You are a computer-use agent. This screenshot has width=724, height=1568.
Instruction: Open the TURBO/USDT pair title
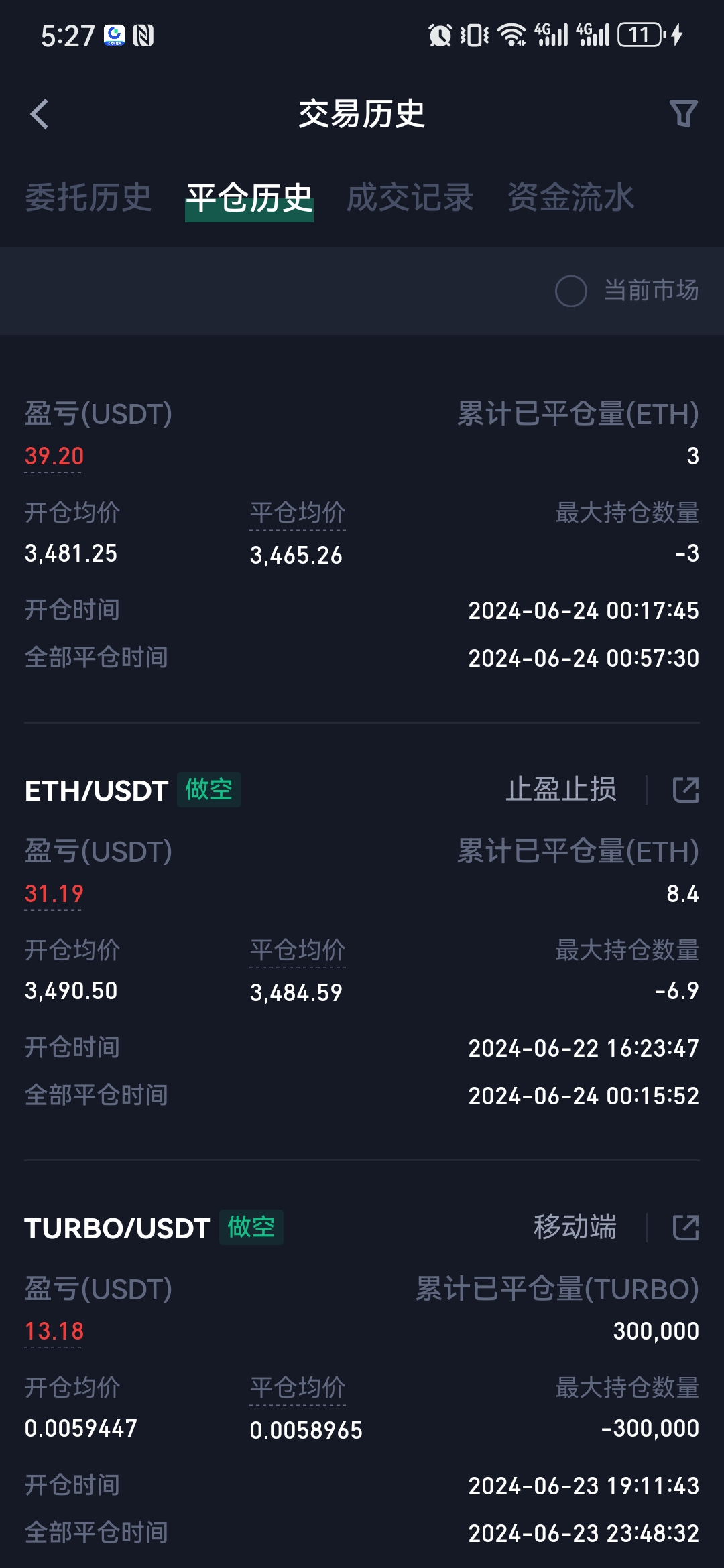click(117, 1228)
